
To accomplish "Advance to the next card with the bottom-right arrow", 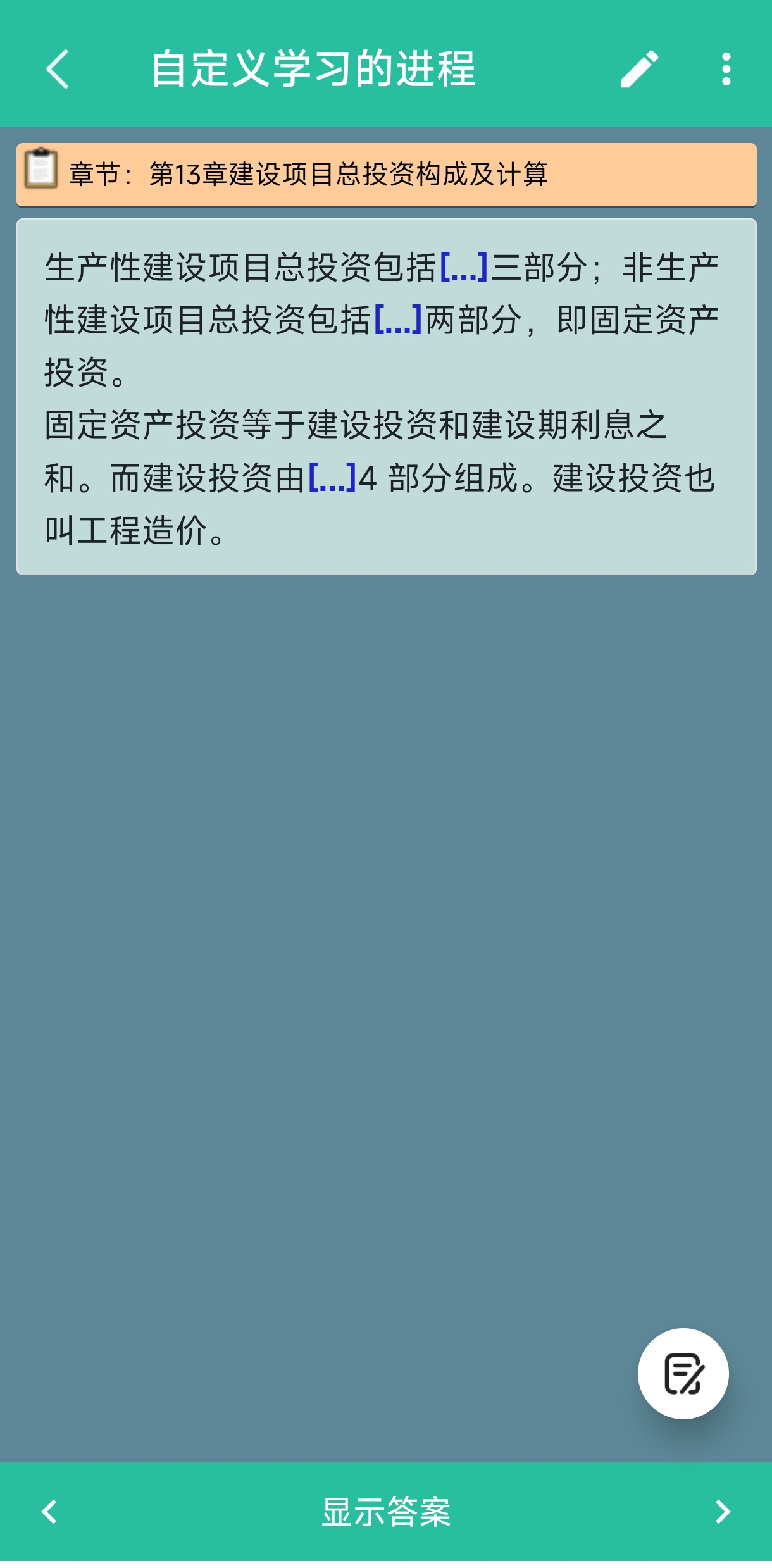I will click(x=722, y=1512).
